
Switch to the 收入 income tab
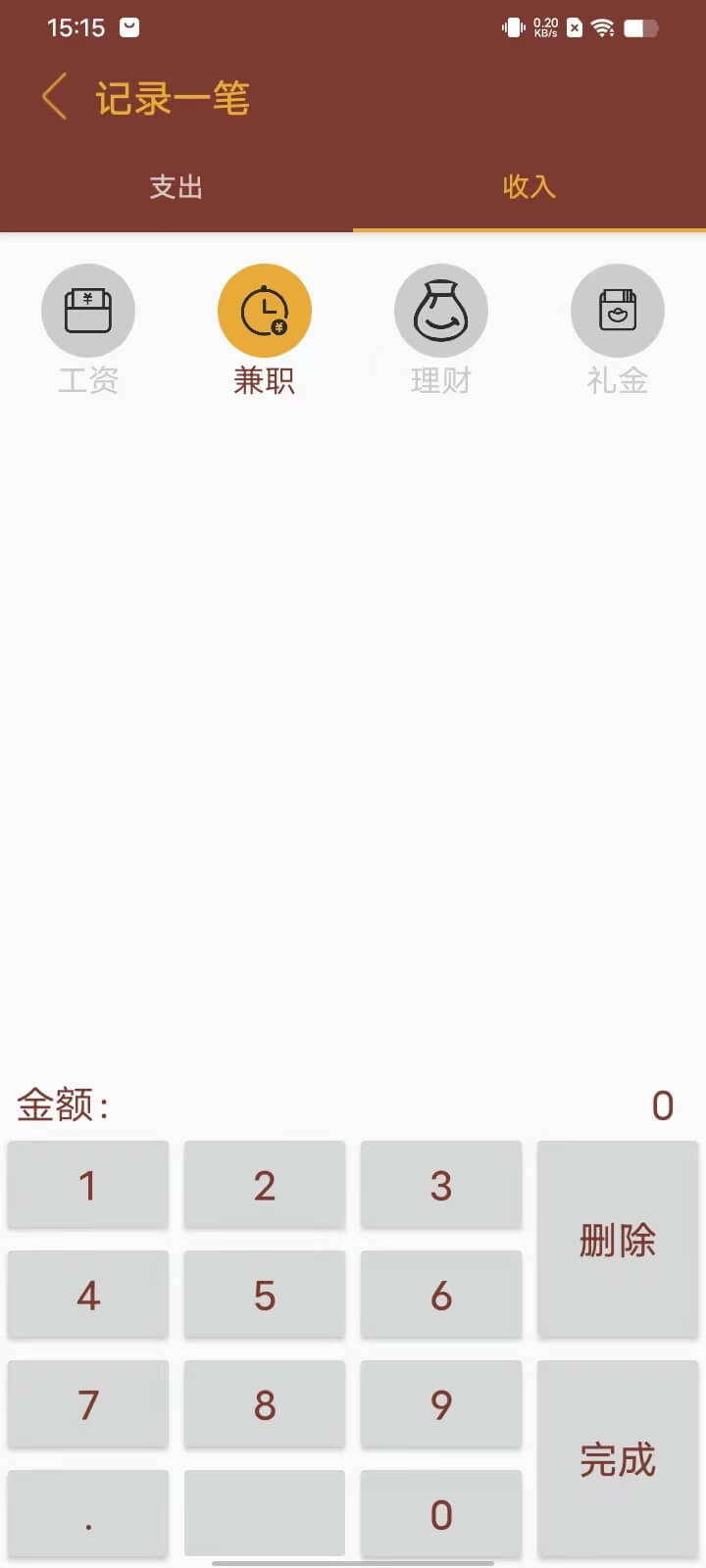[x=529, y=186]
